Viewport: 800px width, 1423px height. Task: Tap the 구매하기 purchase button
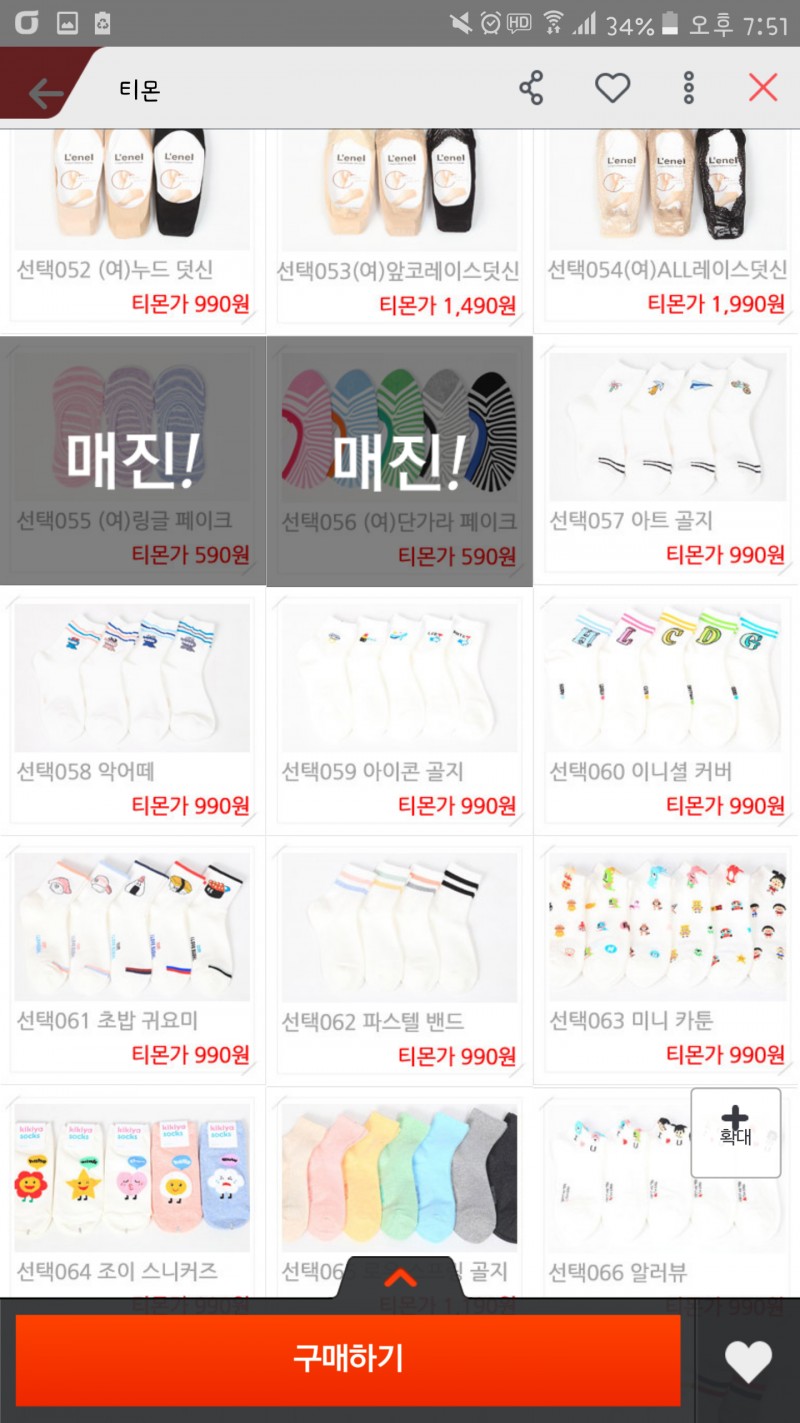point(348,1358)
